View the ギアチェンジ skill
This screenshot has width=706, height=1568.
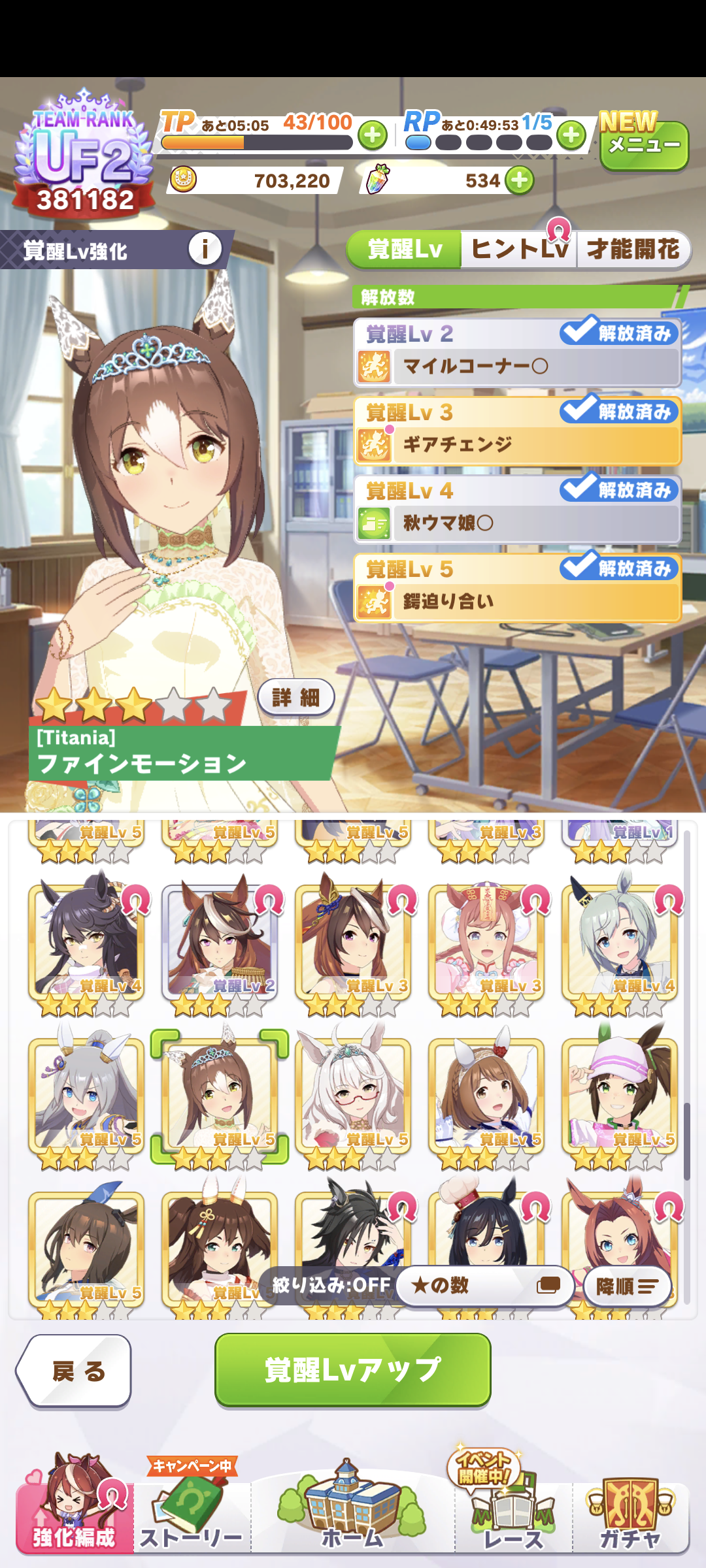tap(516, 444)
